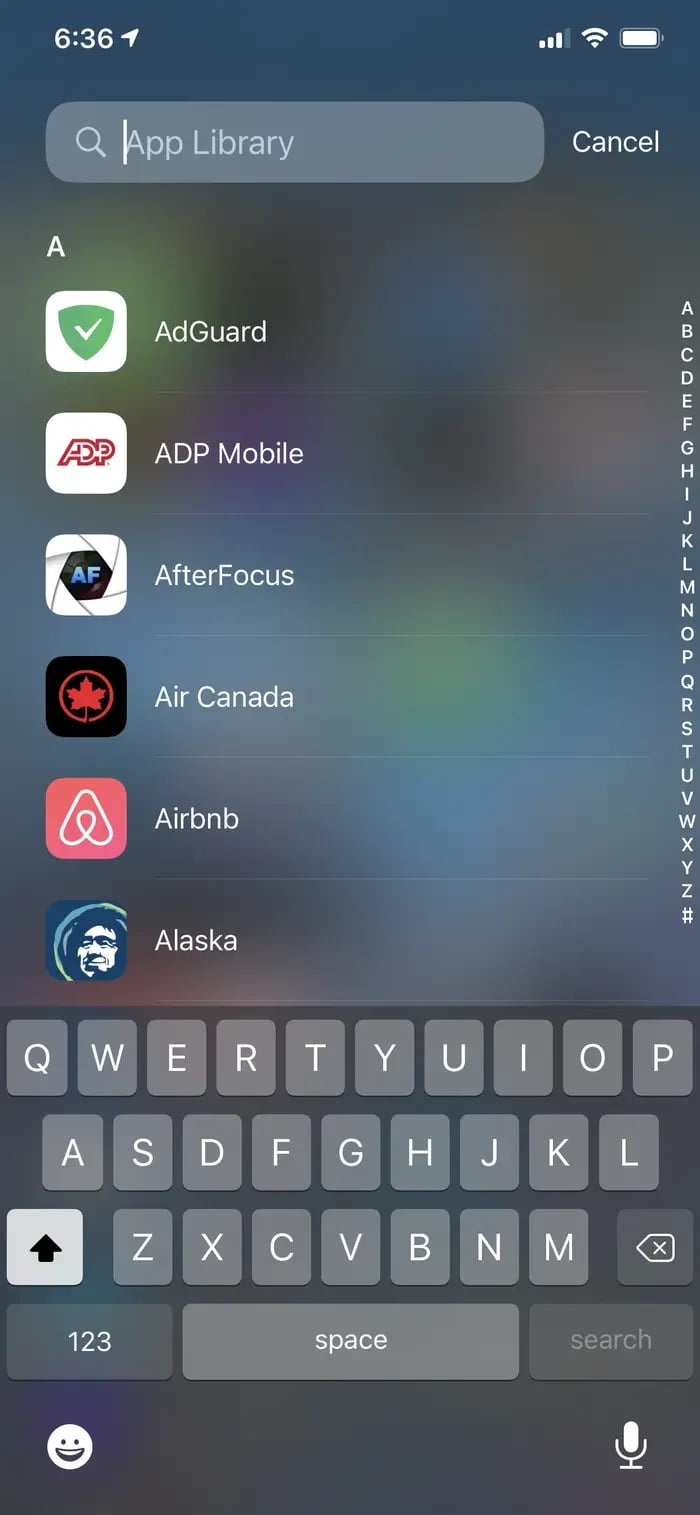
Task: Cancel the App Library search
Action: pos(615,142)
